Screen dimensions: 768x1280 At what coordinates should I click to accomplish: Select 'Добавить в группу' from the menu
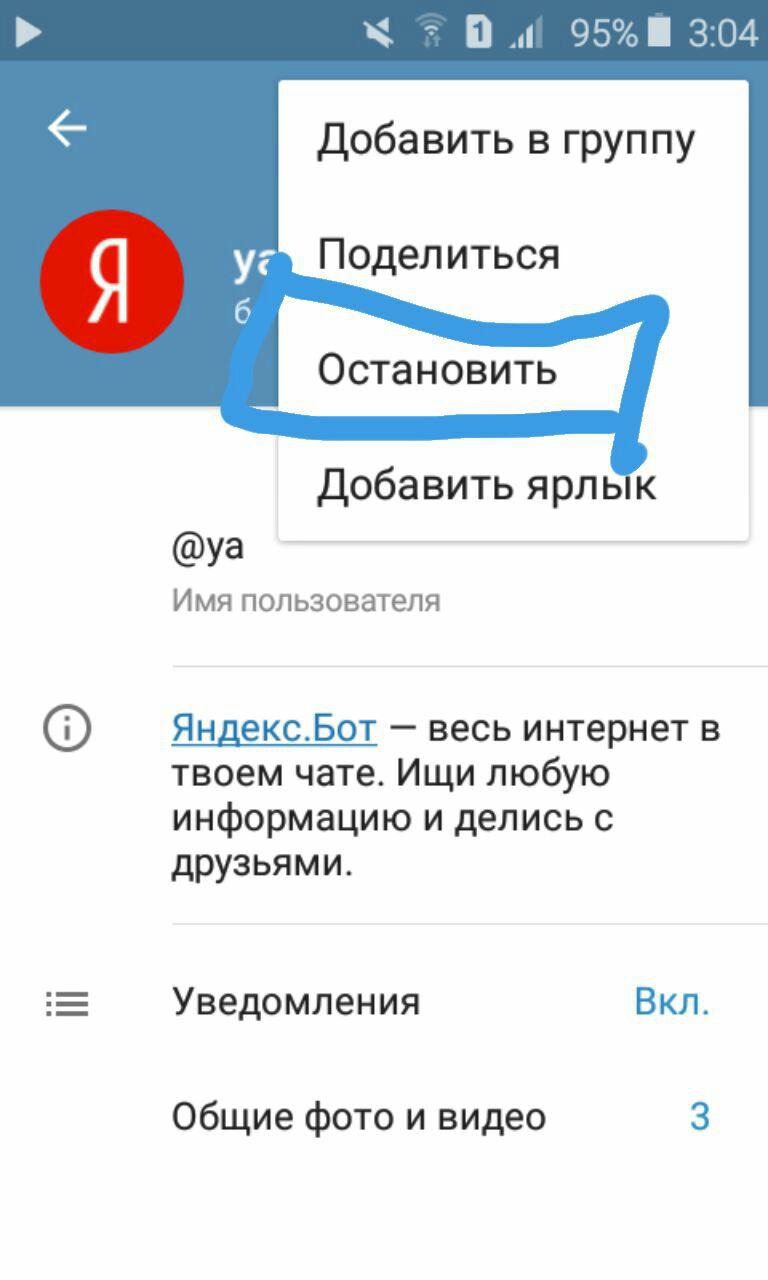505,140
